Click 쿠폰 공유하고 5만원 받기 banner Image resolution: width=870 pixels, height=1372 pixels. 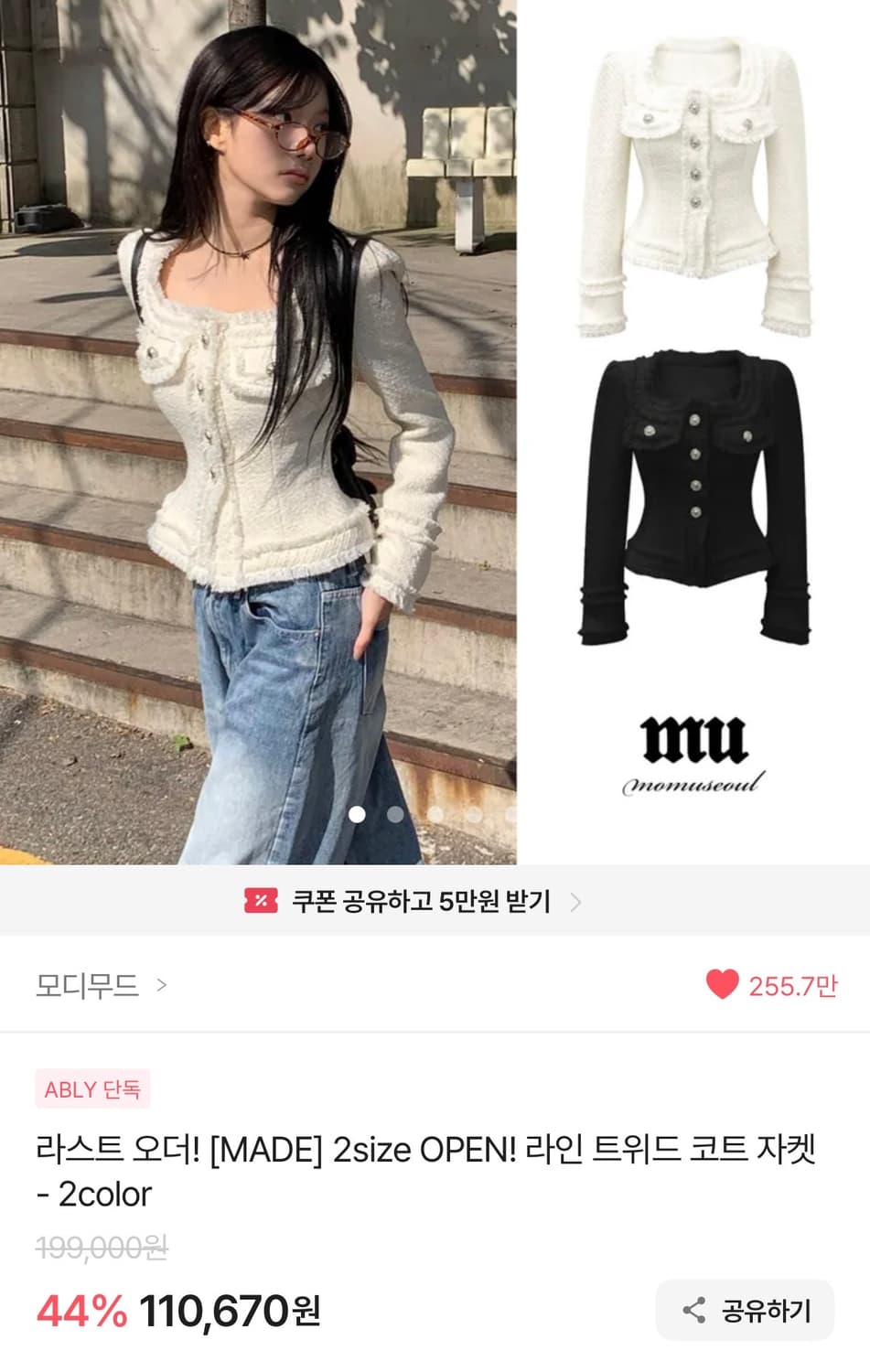coord(412,901)
